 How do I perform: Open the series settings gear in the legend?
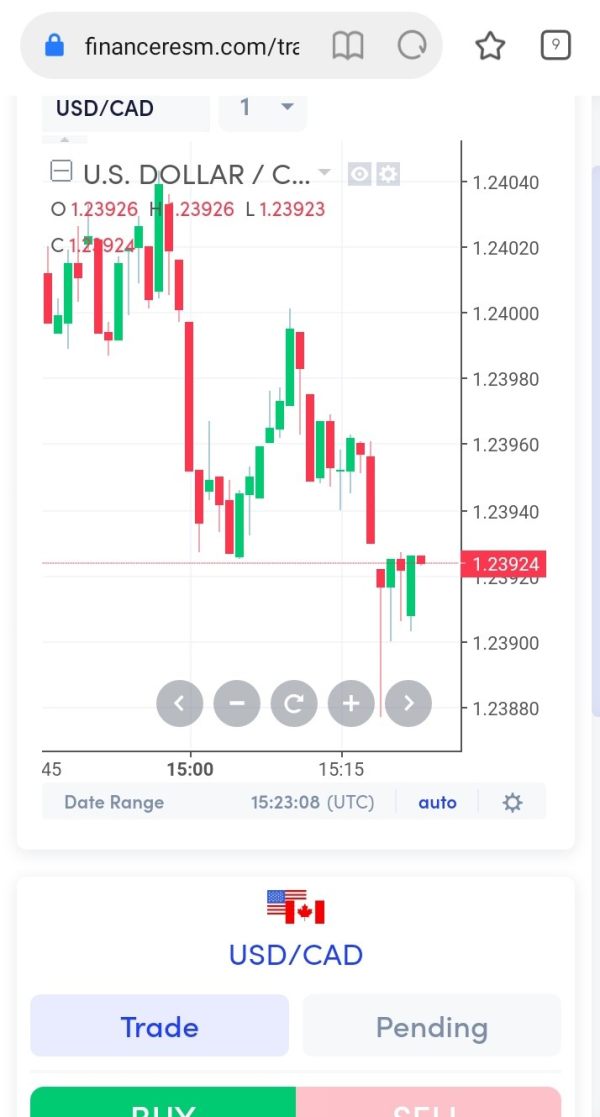pyautogui.click(x=388, y=174)
